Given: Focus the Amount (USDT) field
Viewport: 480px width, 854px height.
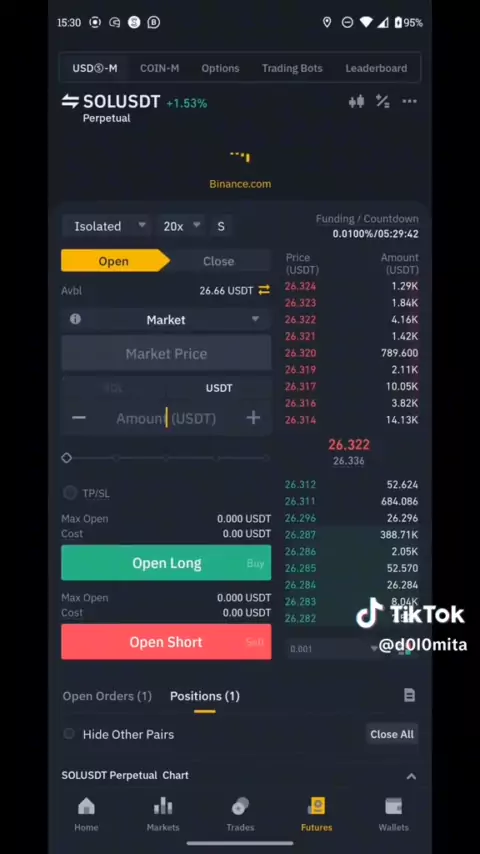Looking at the screenshot, I should click(166, 418).
